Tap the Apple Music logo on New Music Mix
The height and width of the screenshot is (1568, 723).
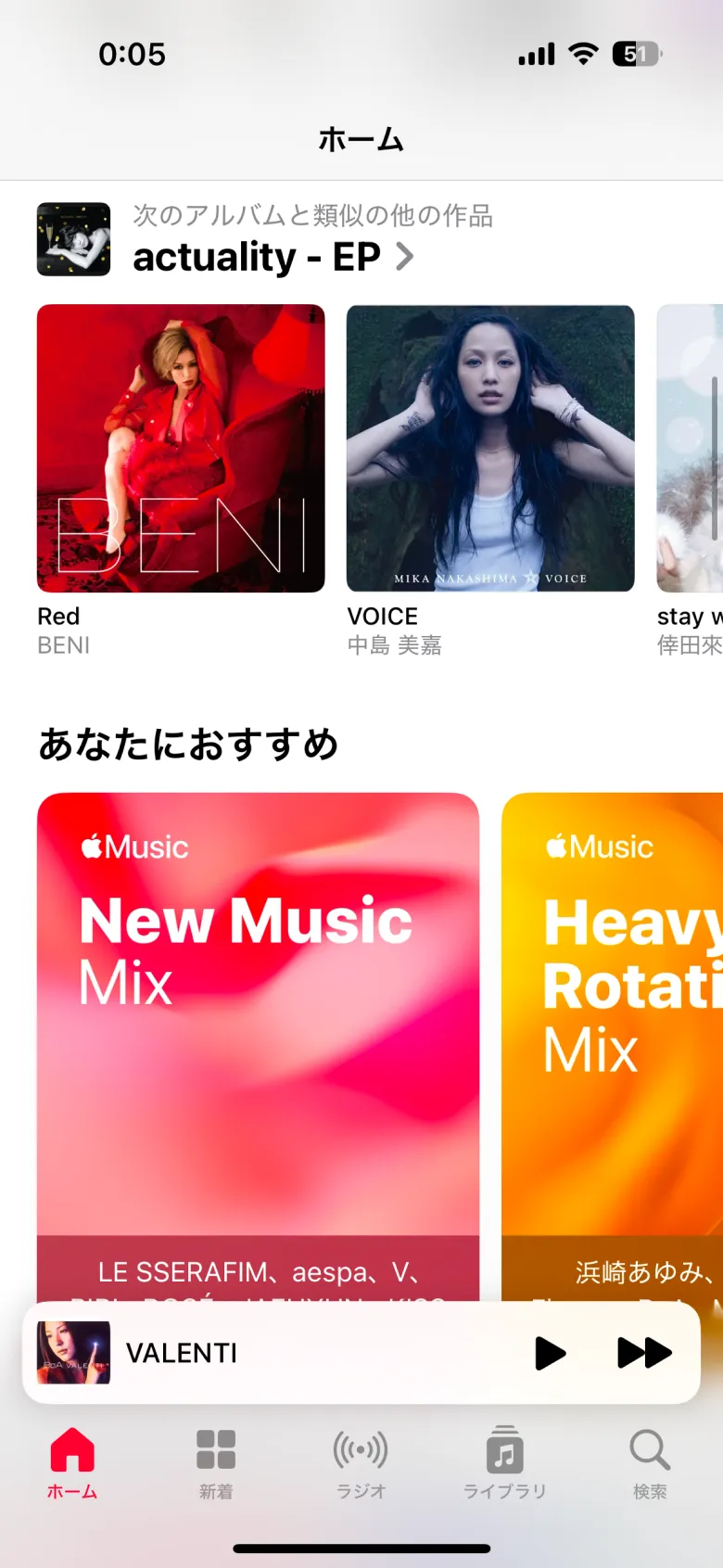(x=135, y=846)
